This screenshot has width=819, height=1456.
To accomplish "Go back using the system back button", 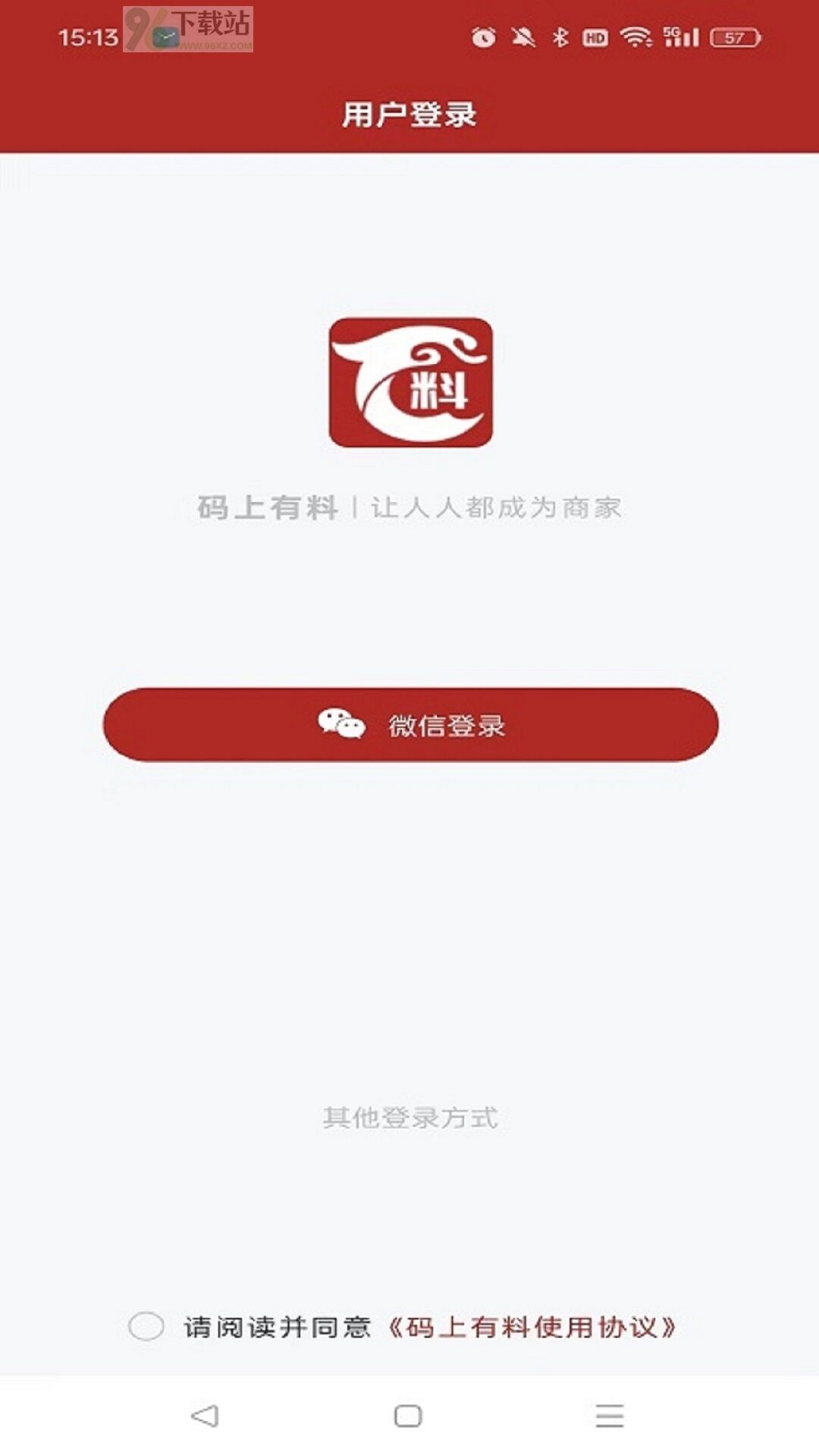I will [205, 1416].
